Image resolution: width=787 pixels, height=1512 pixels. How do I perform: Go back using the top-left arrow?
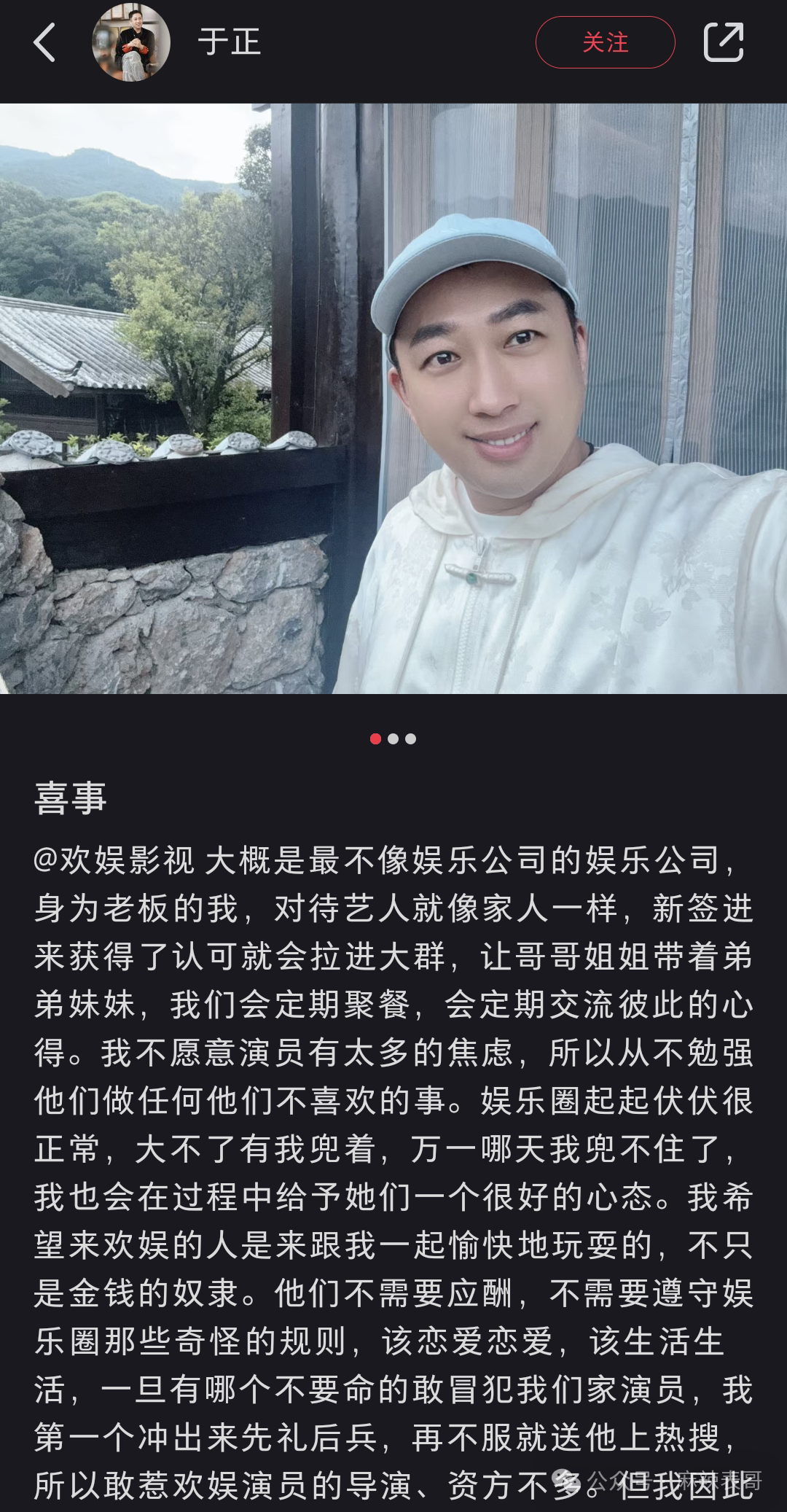tap(44, 42)
